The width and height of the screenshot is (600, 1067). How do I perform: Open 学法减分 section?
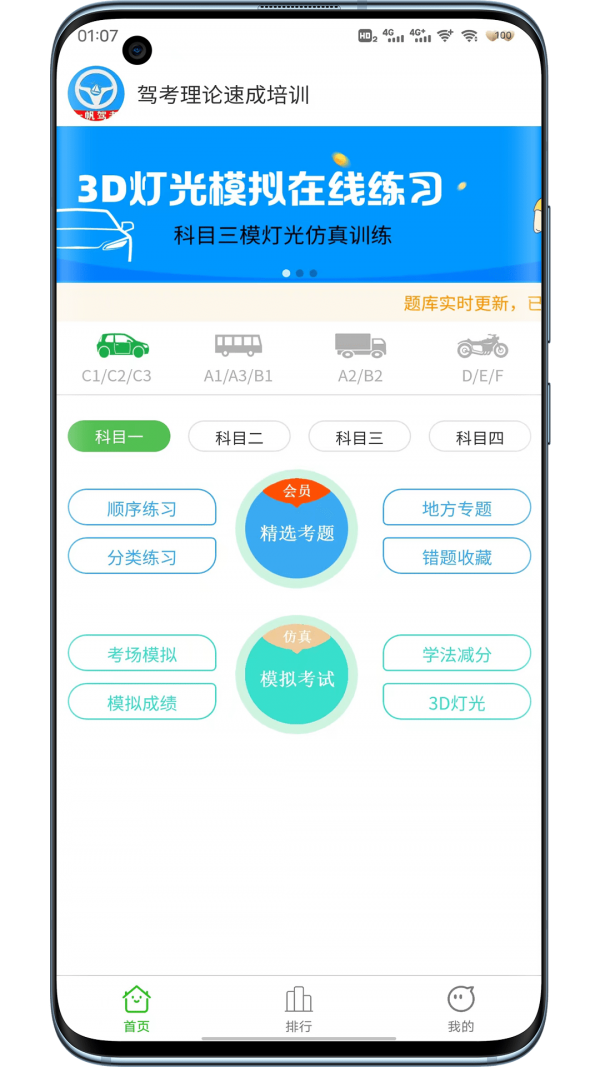pos(456,654)
